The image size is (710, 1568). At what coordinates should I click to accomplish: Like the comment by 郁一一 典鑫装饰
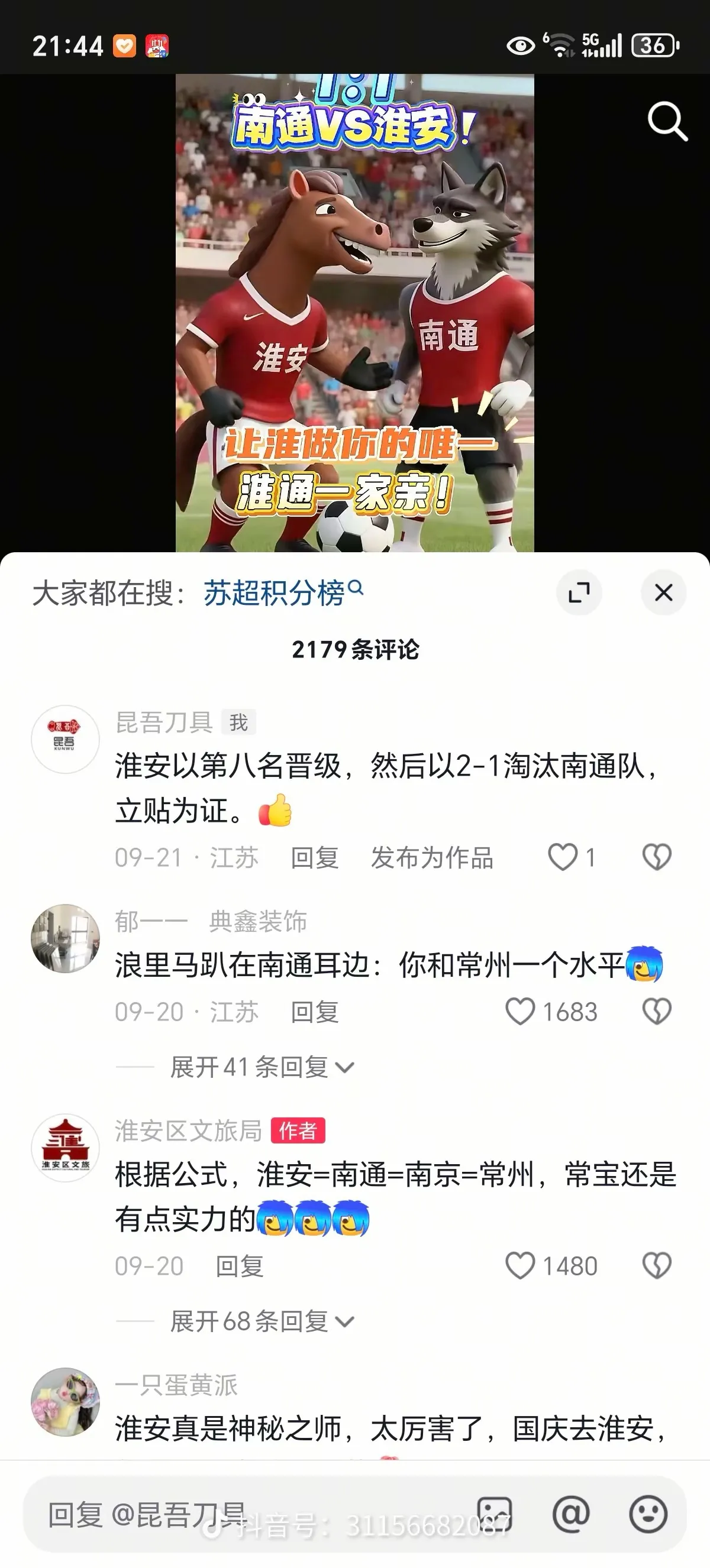pos(520,1012)
